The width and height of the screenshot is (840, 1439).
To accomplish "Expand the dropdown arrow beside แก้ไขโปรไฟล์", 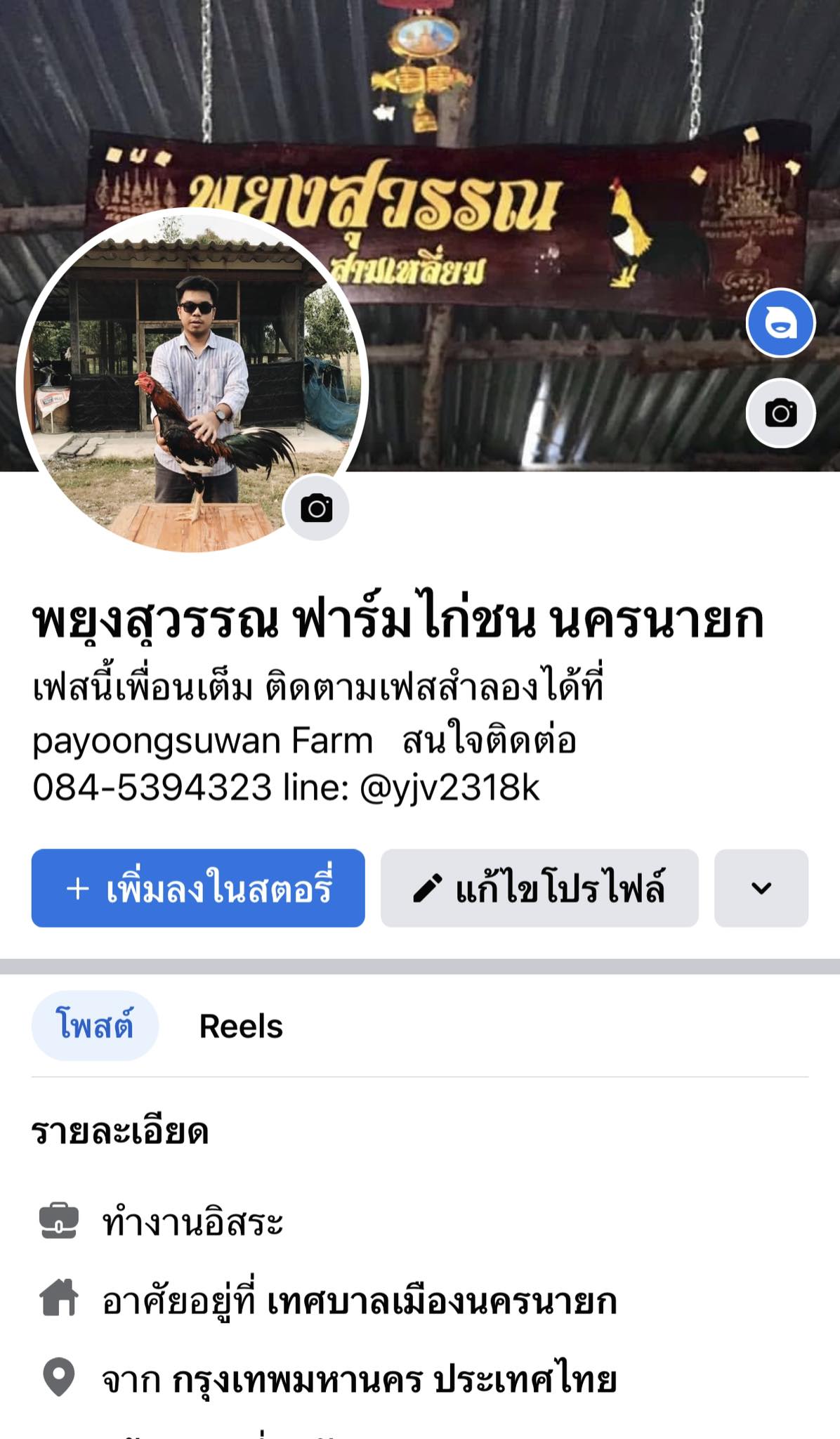I will (x=761, y=888).
